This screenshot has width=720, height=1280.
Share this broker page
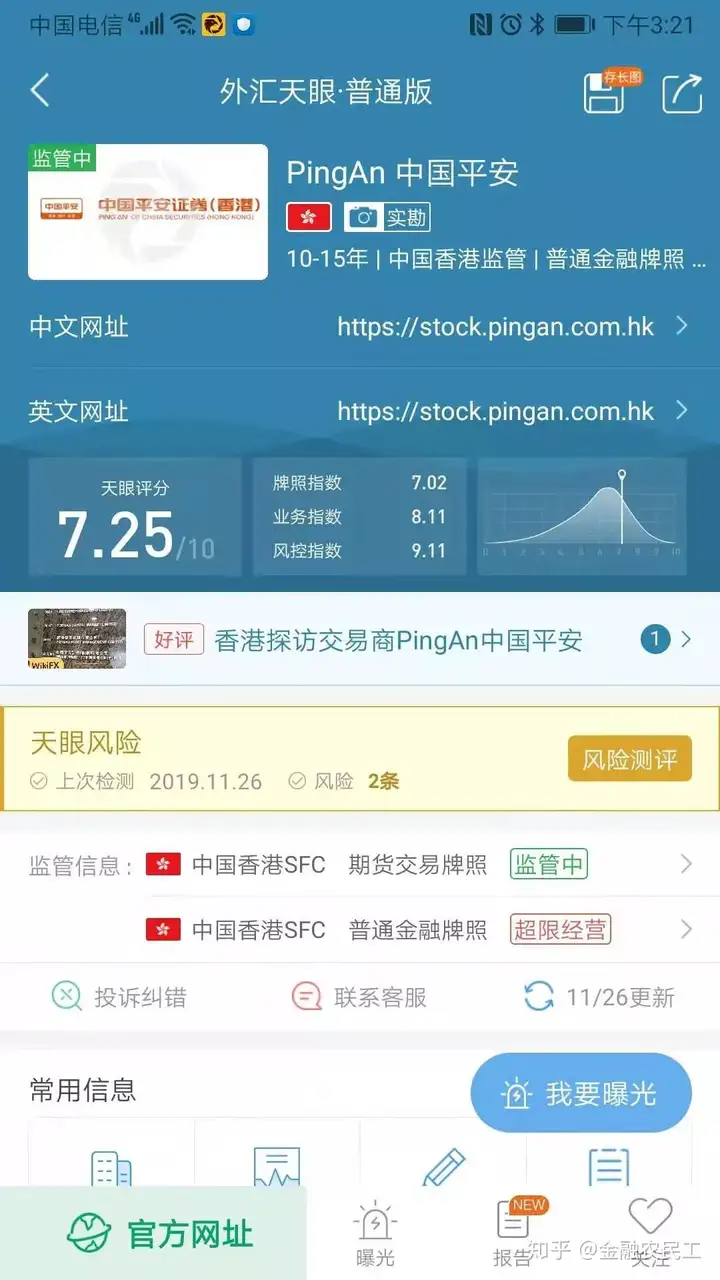[x=682, y=93]
